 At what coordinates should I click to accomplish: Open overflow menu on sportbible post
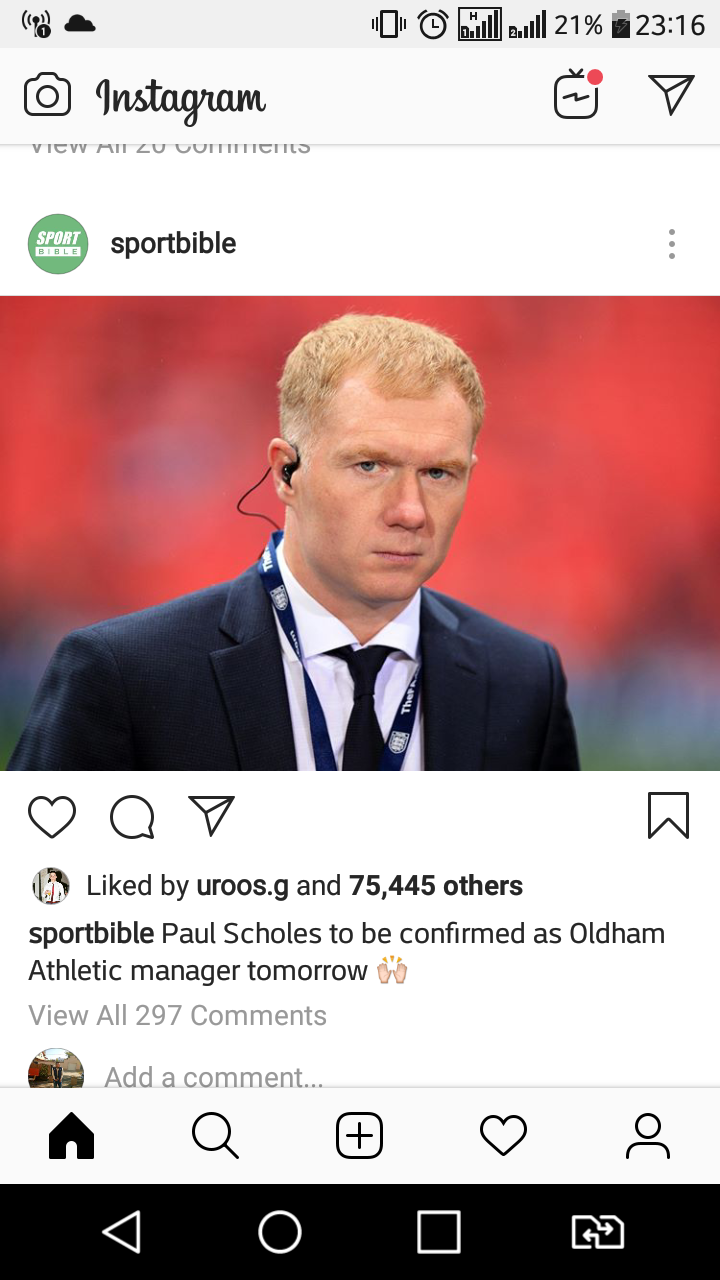pyautogui.click(x=671, y=244)
